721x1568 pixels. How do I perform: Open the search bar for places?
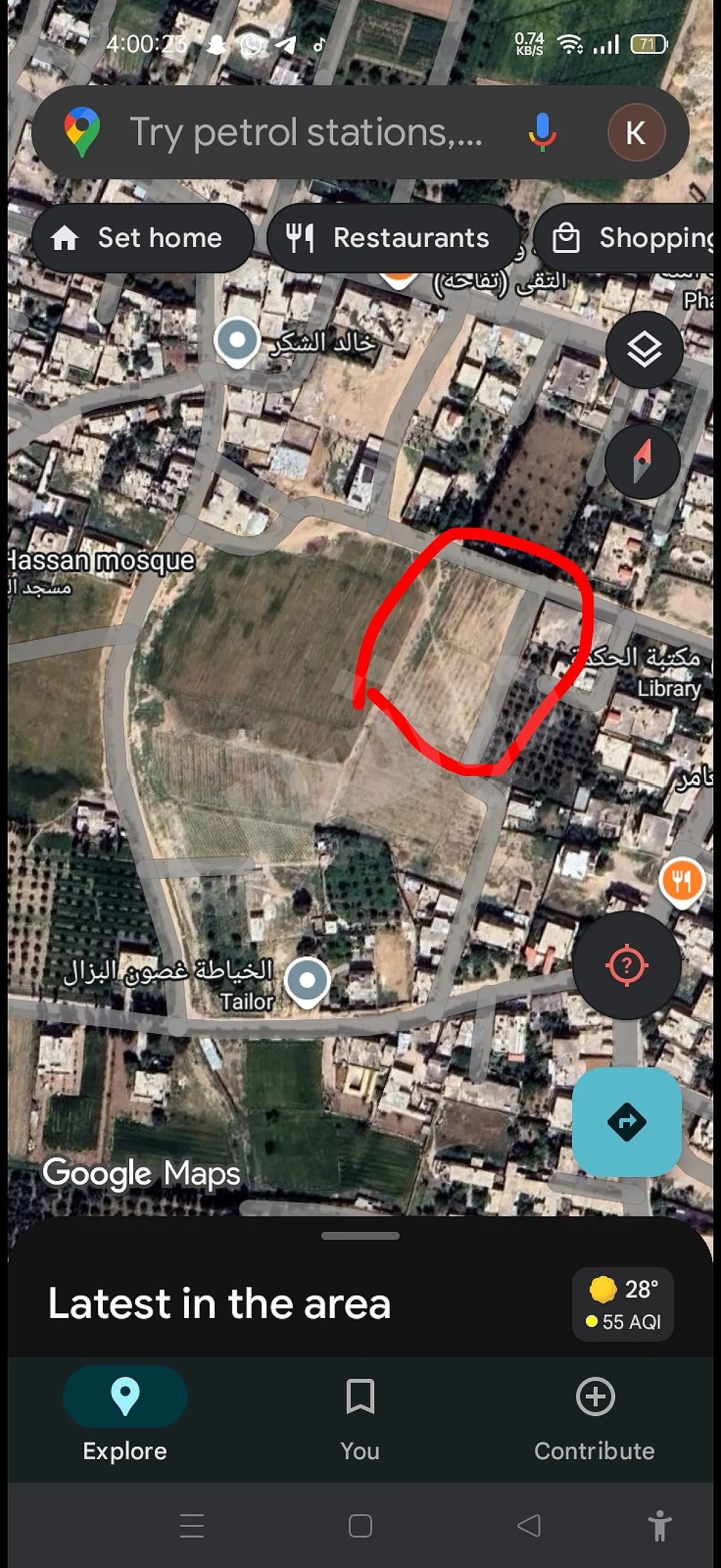coord(304,132)
